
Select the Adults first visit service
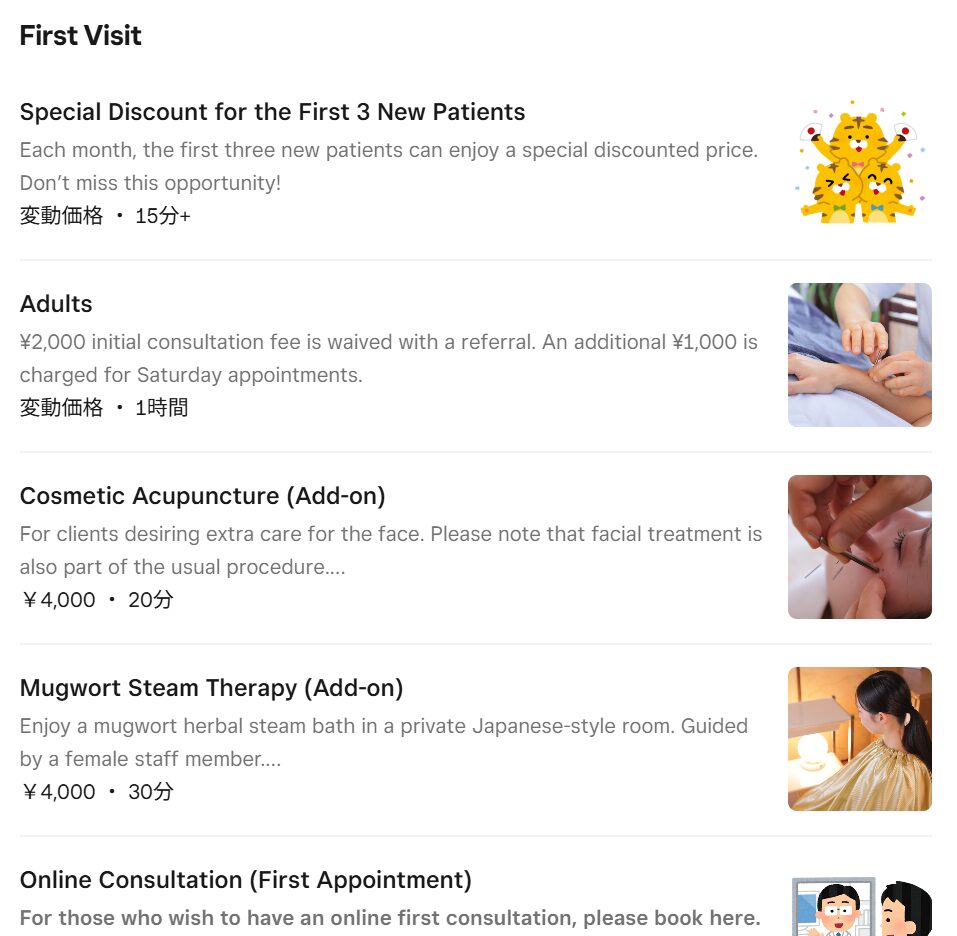click(x=56, y=304)
